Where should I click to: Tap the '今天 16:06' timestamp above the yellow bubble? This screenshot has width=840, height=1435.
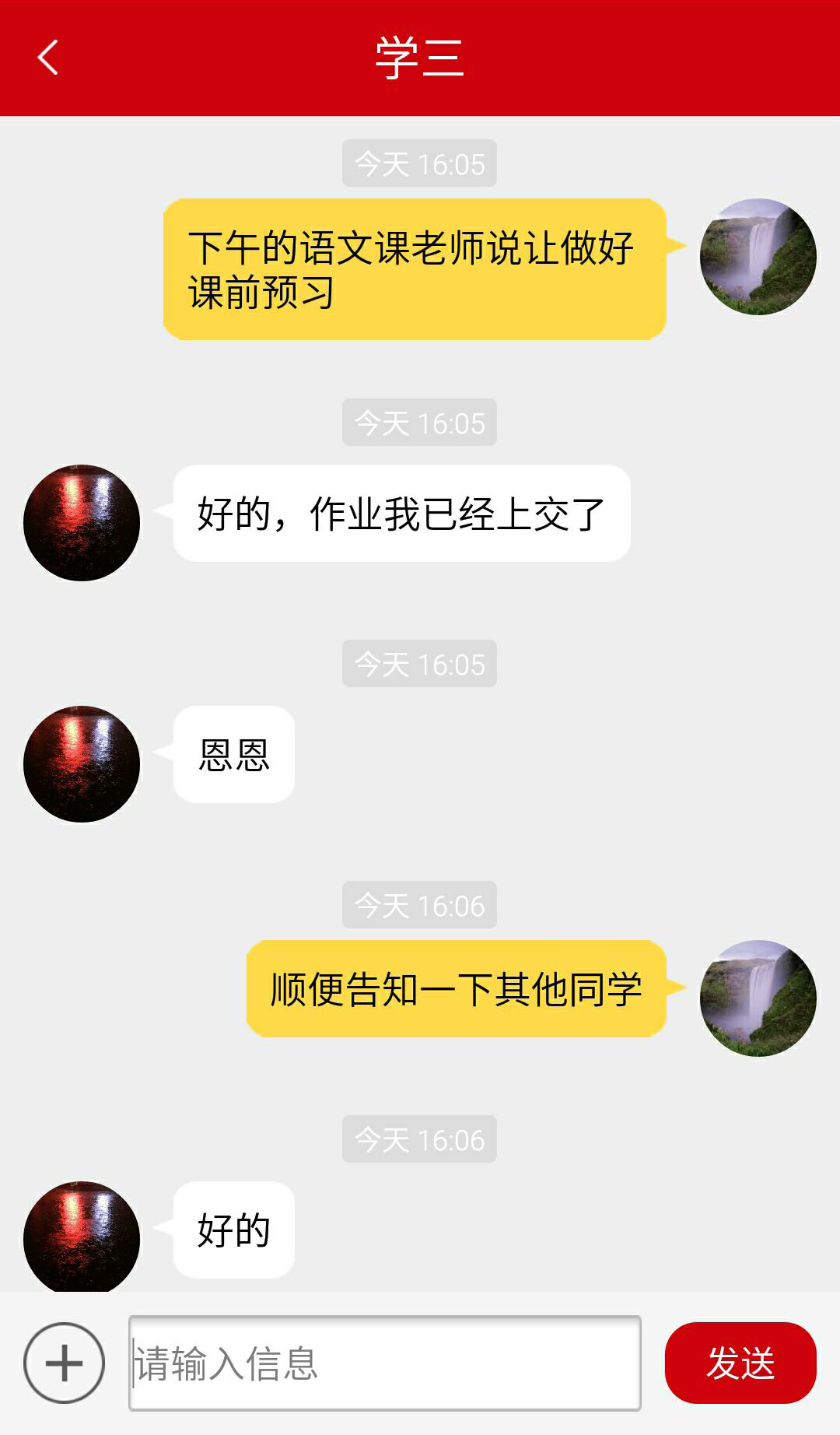click(x=420, y=904)
